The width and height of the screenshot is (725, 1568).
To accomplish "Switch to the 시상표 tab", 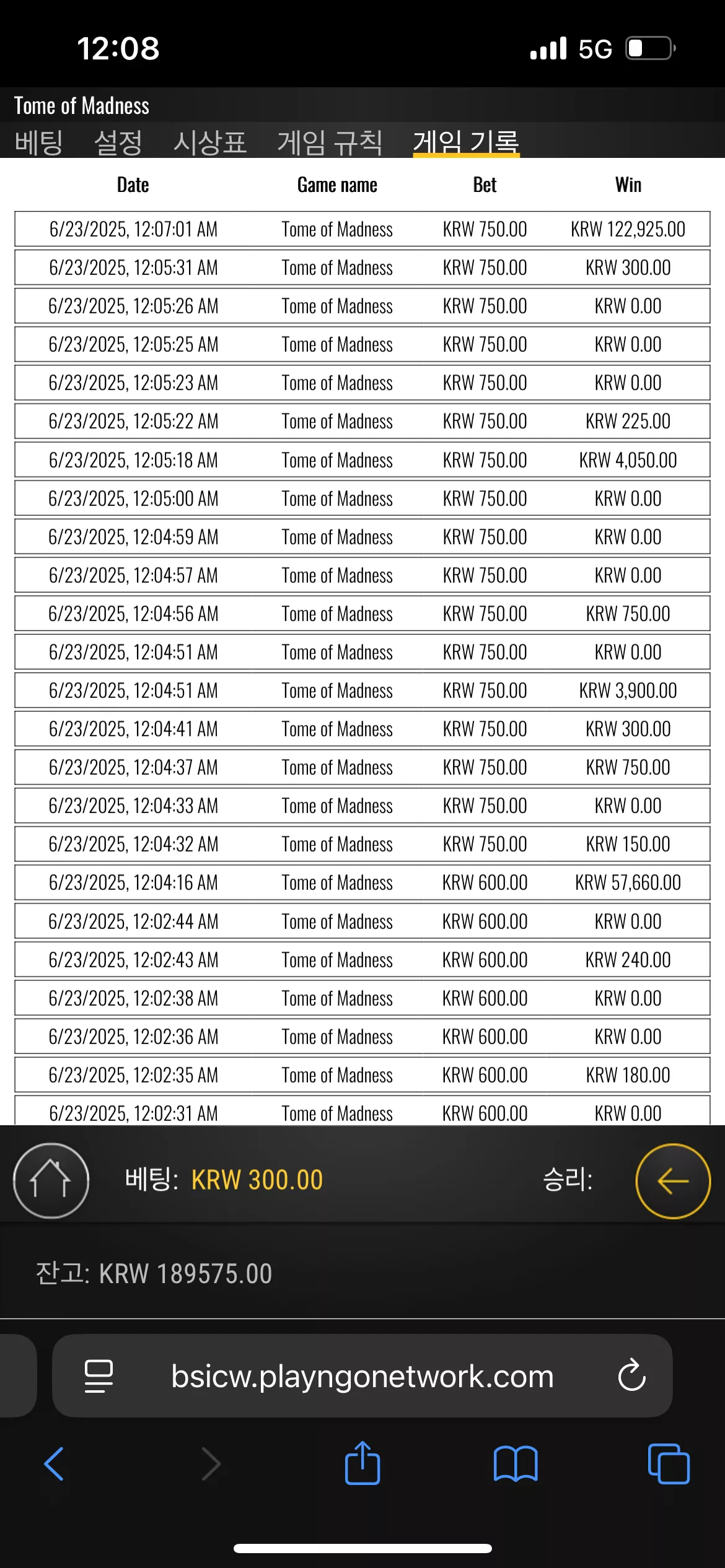I will coord(210,142).
